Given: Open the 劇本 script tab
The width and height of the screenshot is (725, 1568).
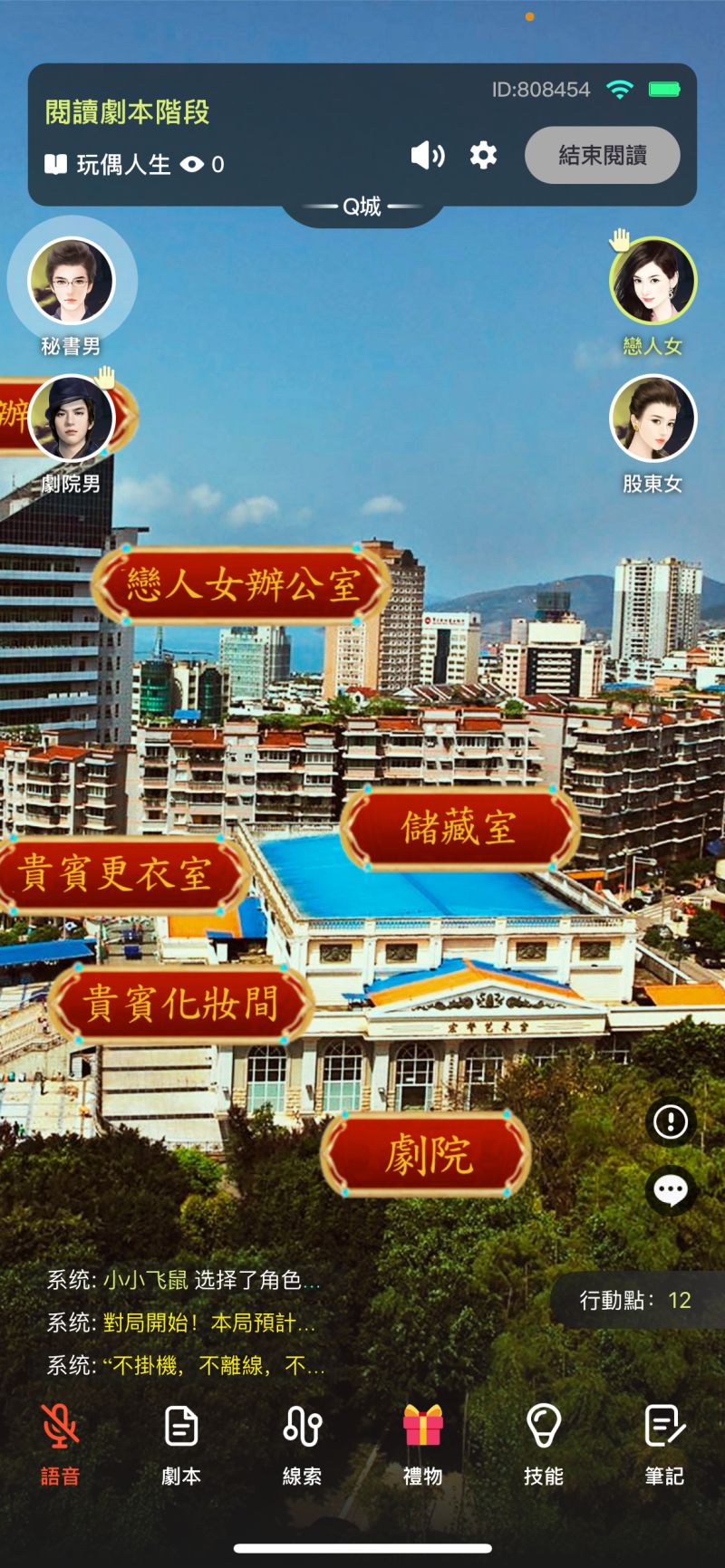Looking at the screenshot, I should tap(181, 1445).
